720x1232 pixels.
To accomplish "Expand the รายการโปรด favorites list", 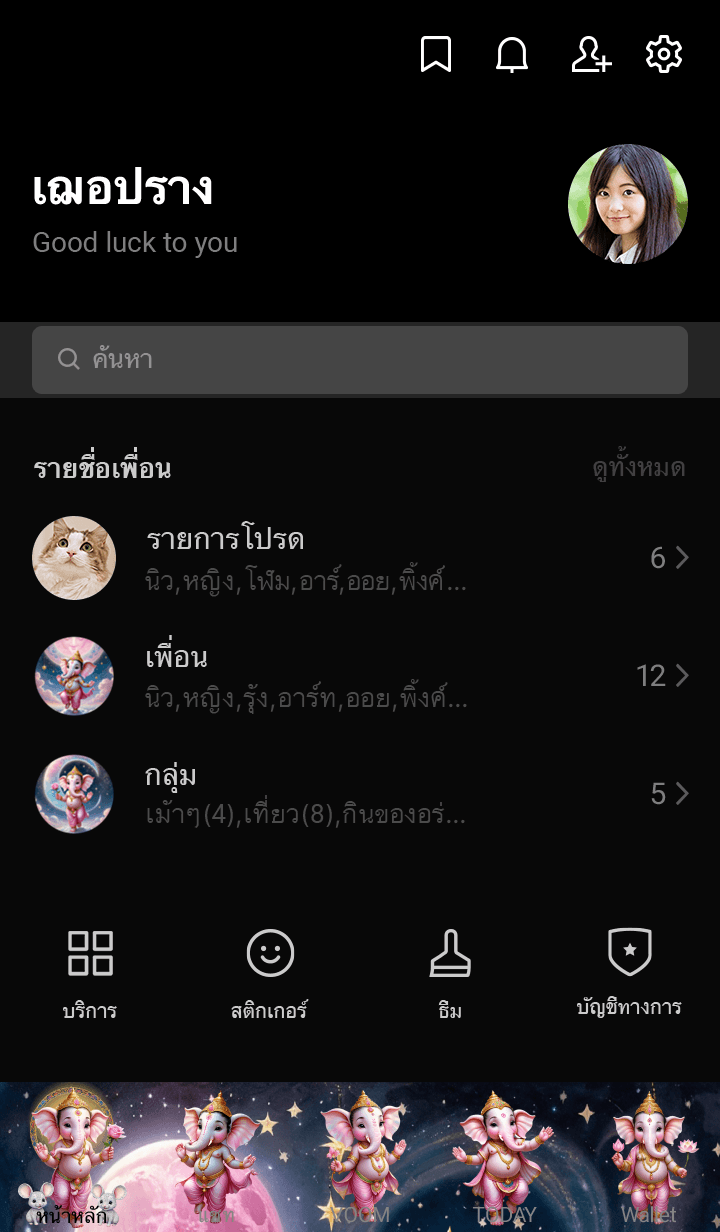I will (360, 558).
